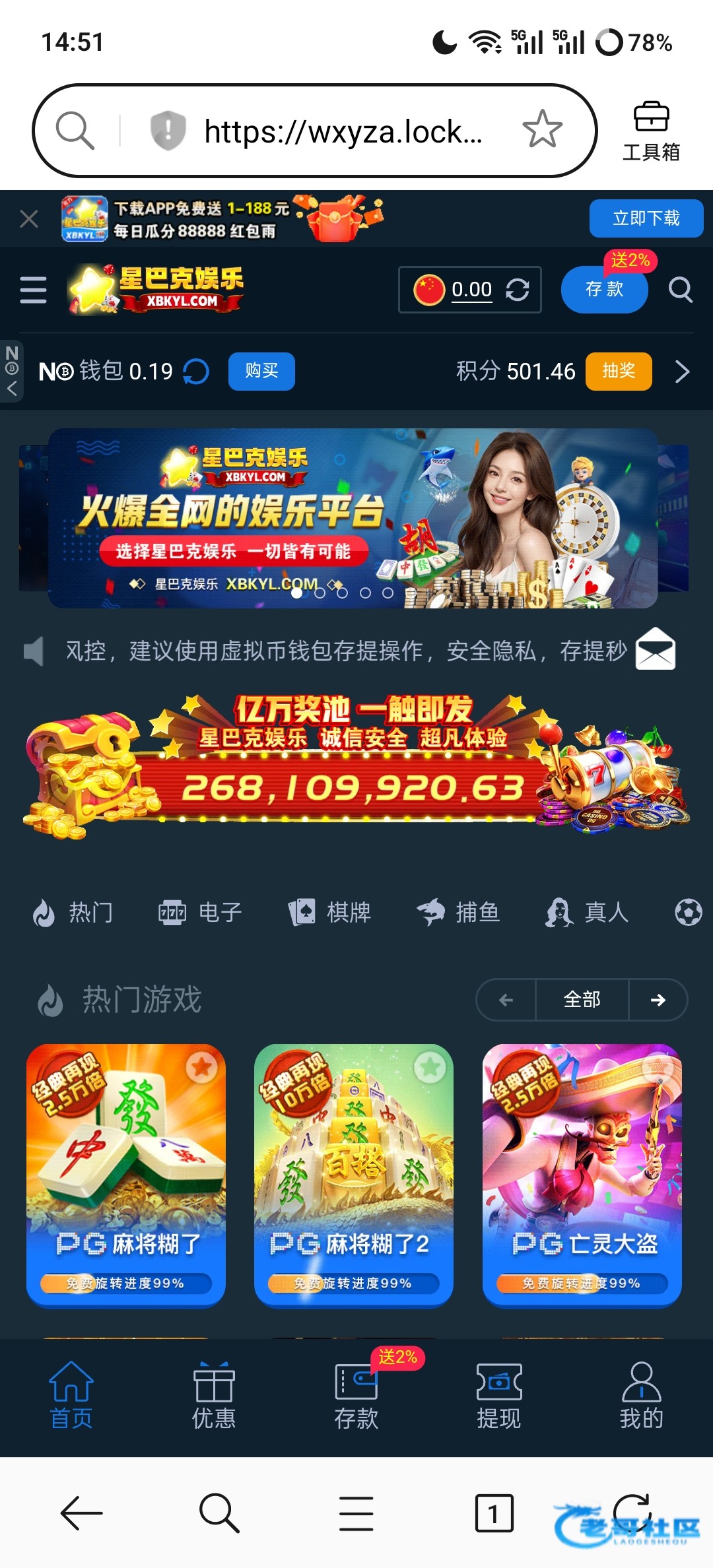The image size is (713, 1568).
Task: Switch to the 电子 category tab
Action: pos(201,913)
